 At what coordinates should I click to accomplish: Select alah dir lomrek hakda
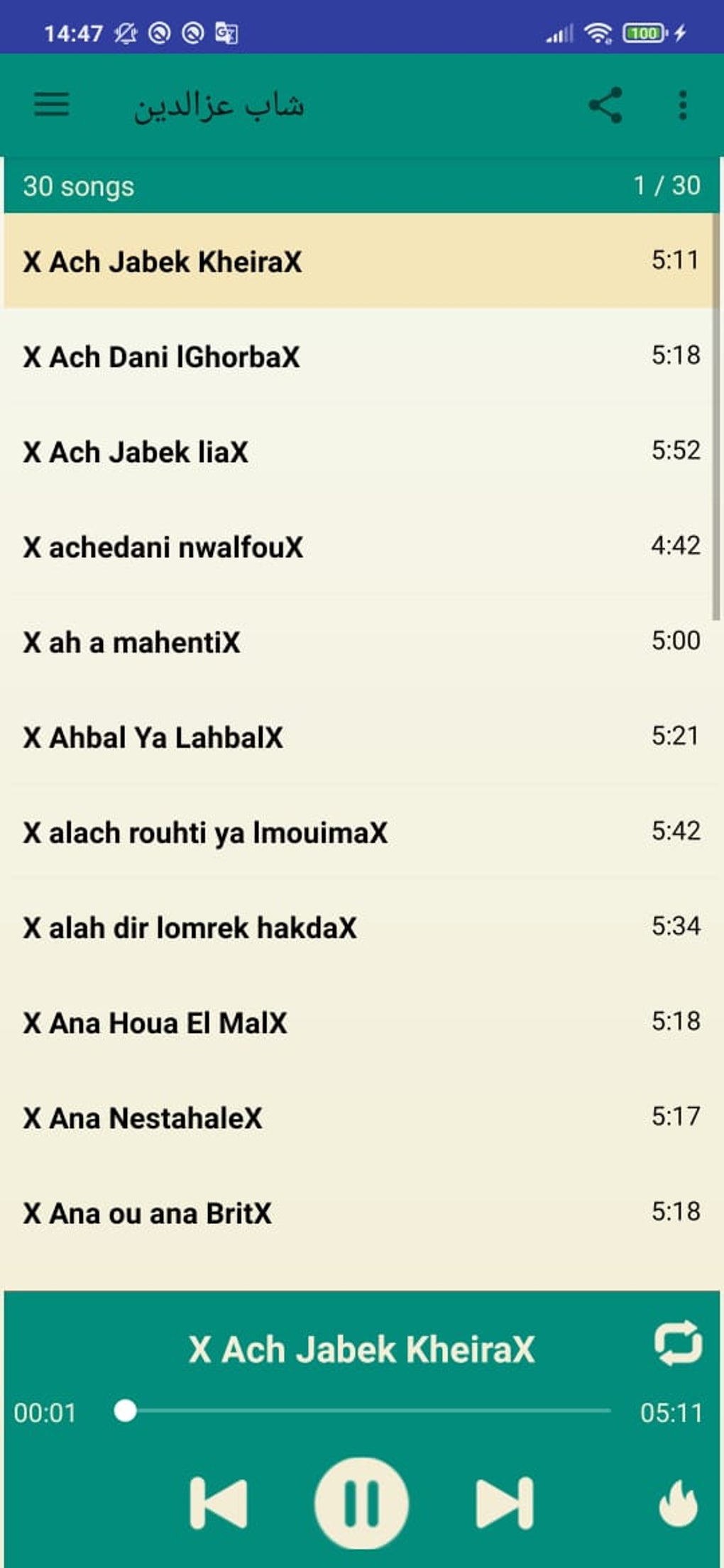point(355,927)
